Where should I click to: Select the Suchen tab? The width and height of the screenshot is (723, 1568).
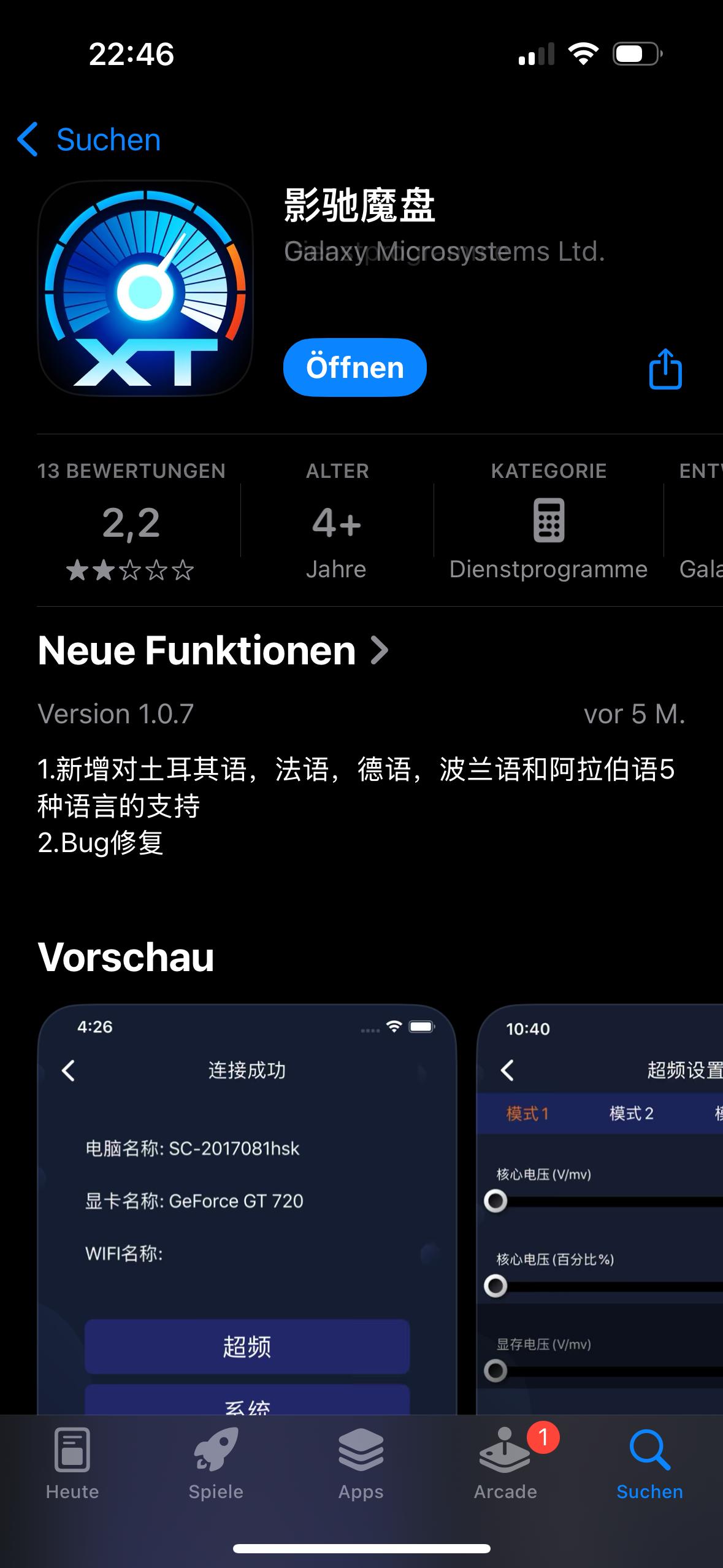649,1464
